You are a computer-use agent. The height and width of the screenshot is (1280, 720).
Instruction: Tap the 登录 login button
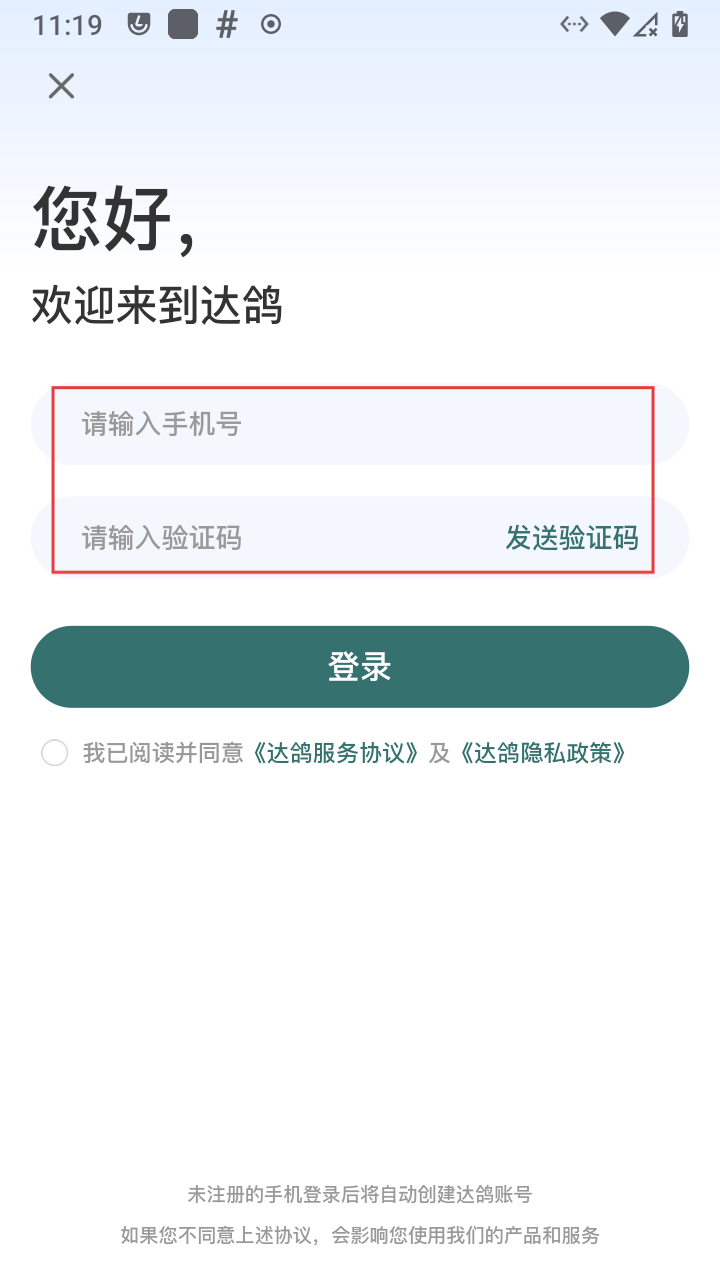pyautogui.click(x=360, y=667)
